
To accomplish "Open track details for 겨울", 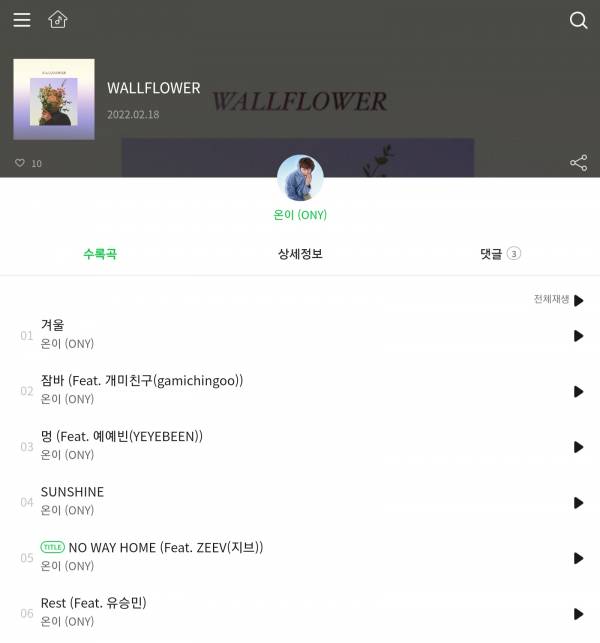I will click(52, 325).
